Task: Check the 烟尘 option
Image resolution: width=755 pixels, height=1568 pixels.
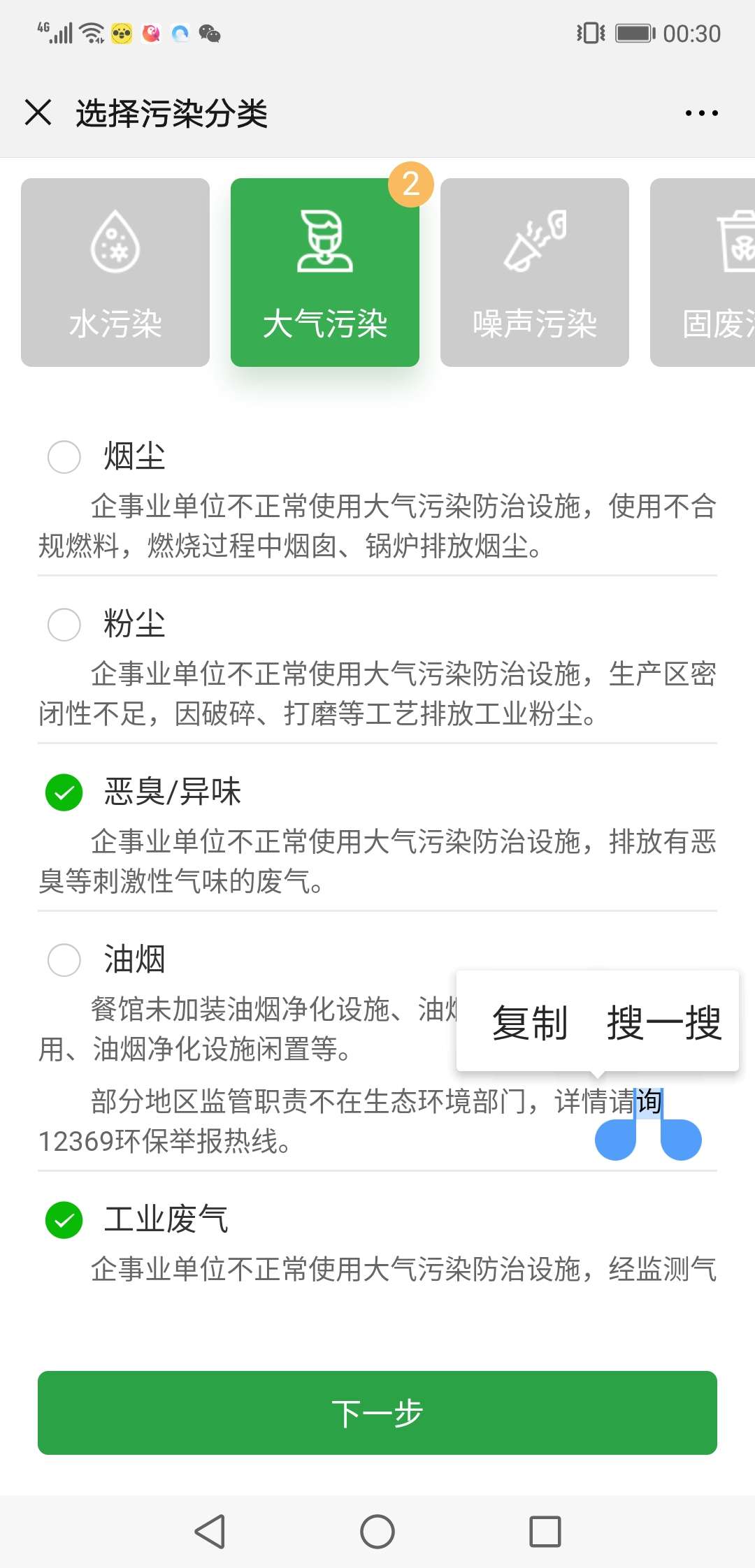Action: tap(64, 457)
